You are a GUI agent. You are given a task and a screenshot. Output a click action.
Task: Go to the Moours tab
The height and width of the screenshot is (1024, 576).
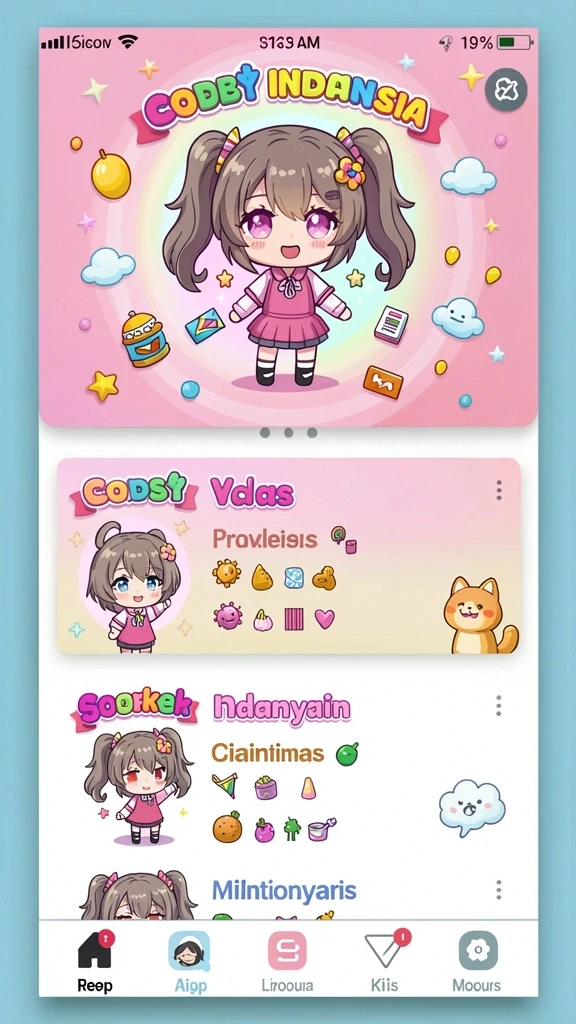(x=477, y=961)
